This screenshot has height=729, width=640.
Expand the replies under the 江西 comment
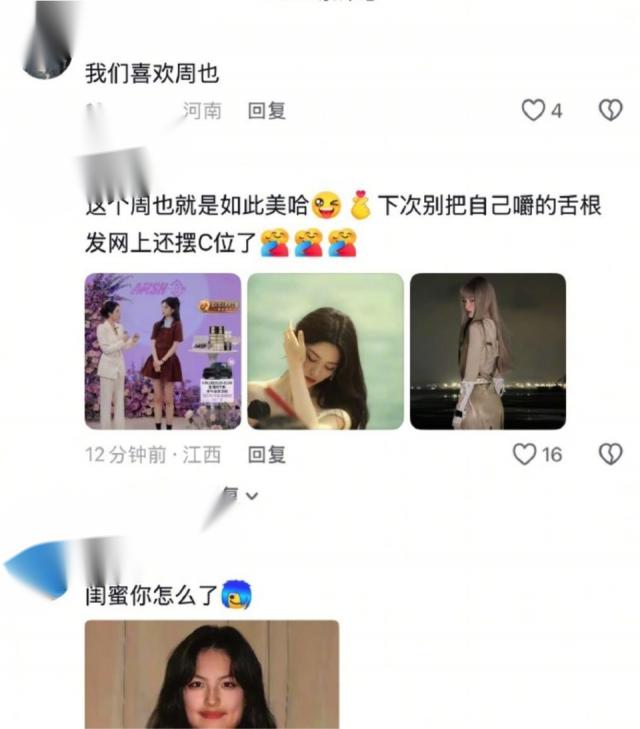click(240, 494)
